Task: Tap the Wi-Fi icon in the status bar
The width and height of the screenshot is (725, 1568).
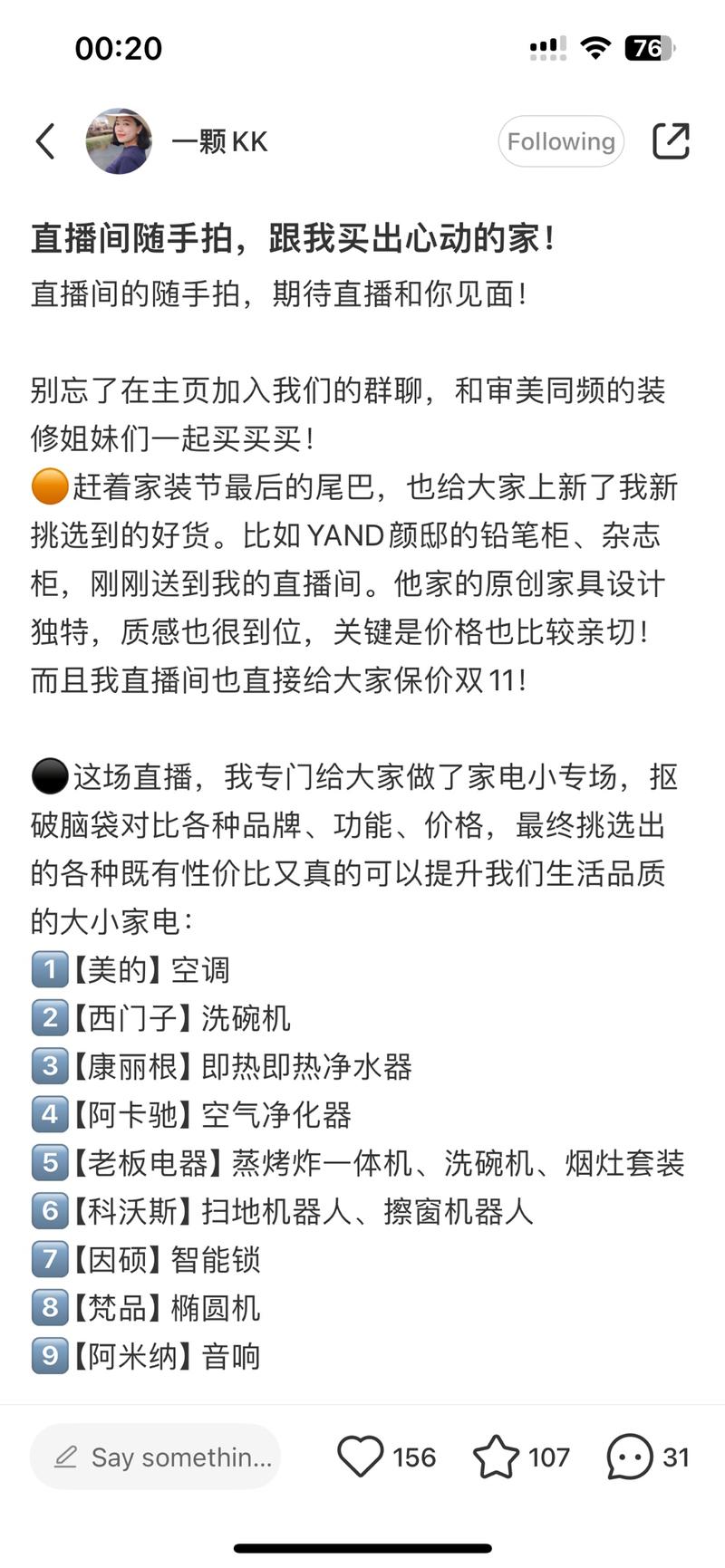Action: (x=595, y=47)
